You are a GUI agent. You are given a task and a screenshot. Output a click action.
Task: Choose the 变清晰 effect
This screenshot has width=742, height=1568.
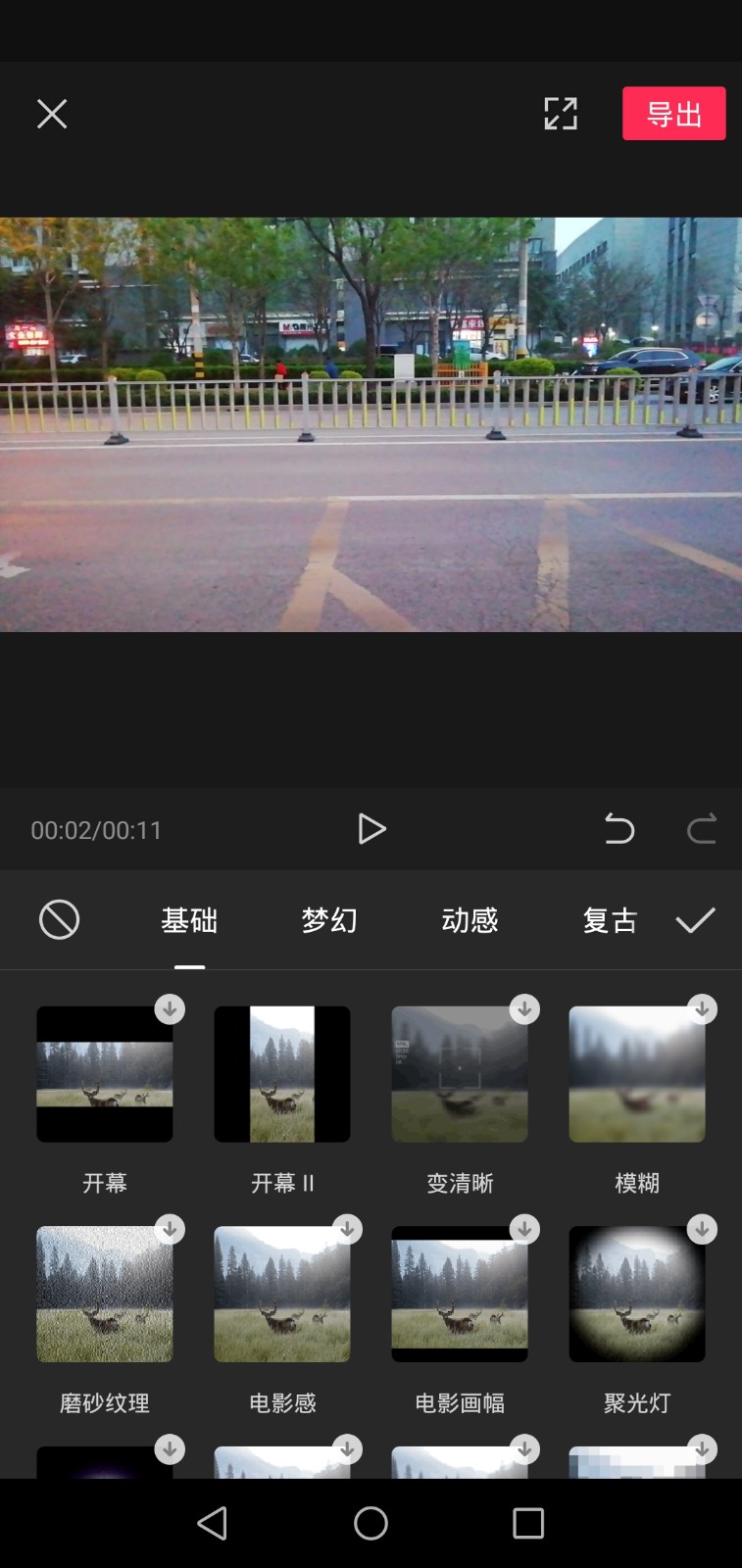click(x=460, y=1074)
